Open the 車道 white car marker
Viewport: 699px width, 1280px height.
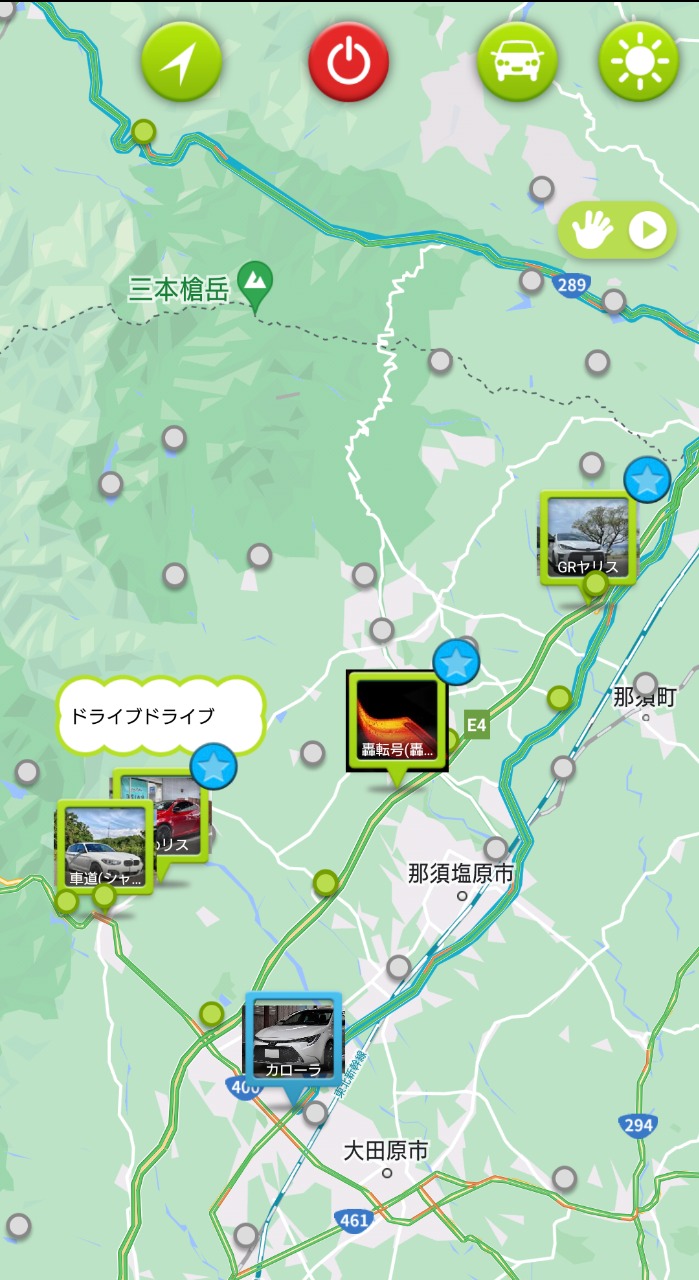105,846
